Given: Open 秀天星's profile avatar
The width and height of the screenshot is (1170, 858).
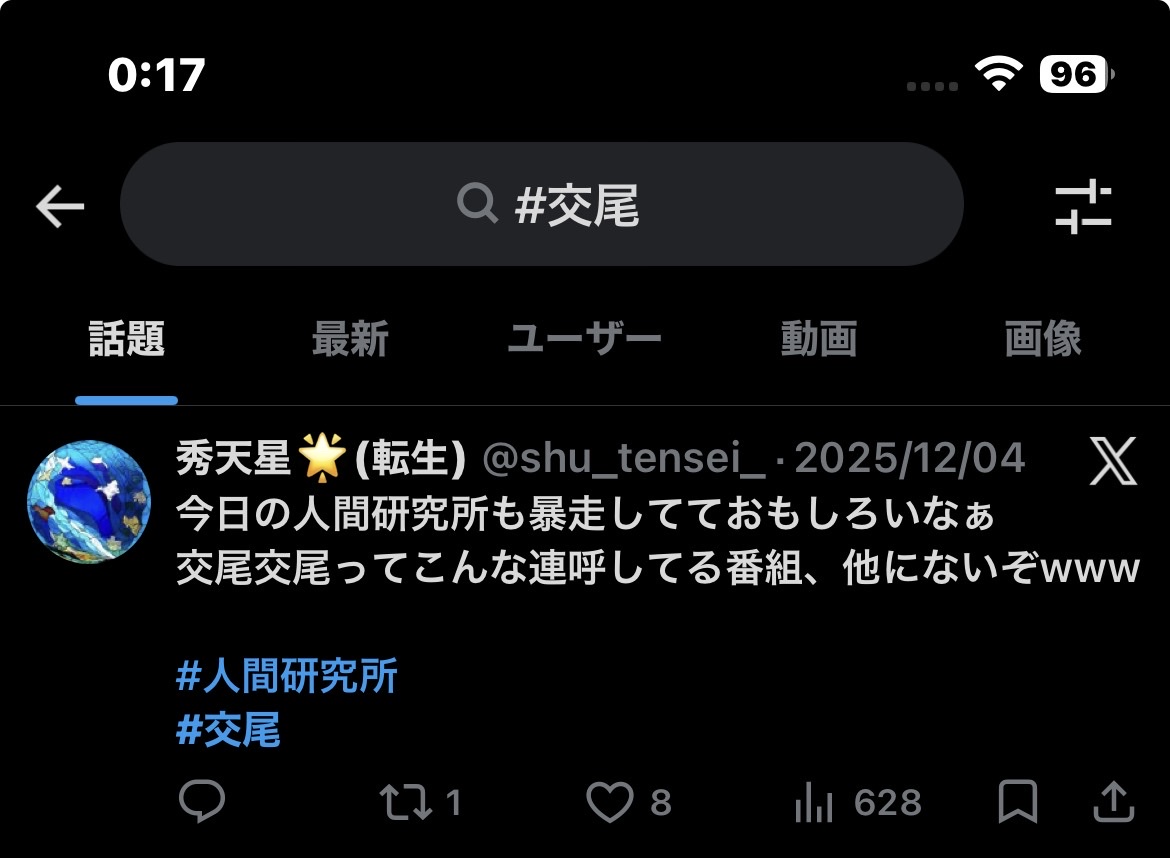Looking at the screenshot, I should coord(89,503).
